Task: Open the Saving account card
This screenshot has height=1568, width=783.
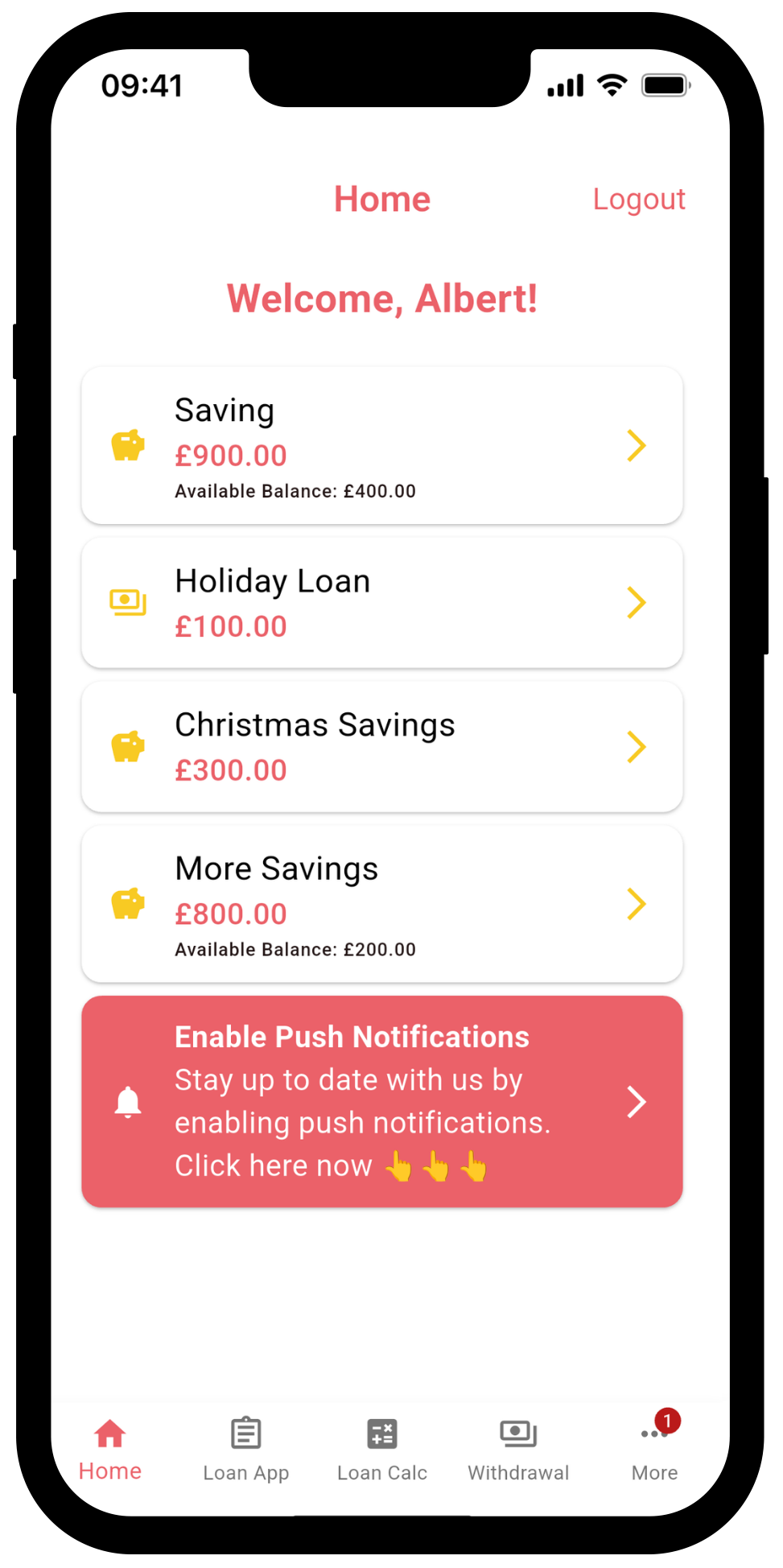Action: point(381,446)
